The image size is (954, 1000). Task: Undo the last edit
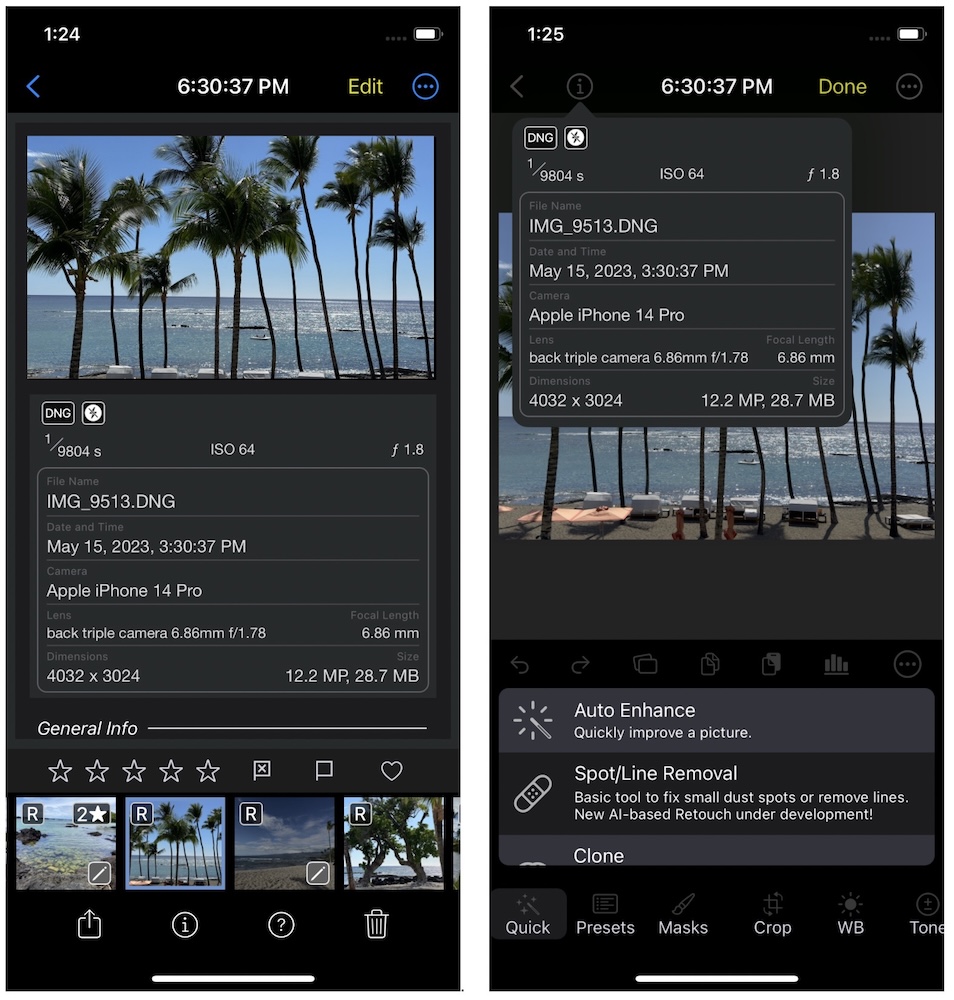pyautogui.click(x=520, y=665)
